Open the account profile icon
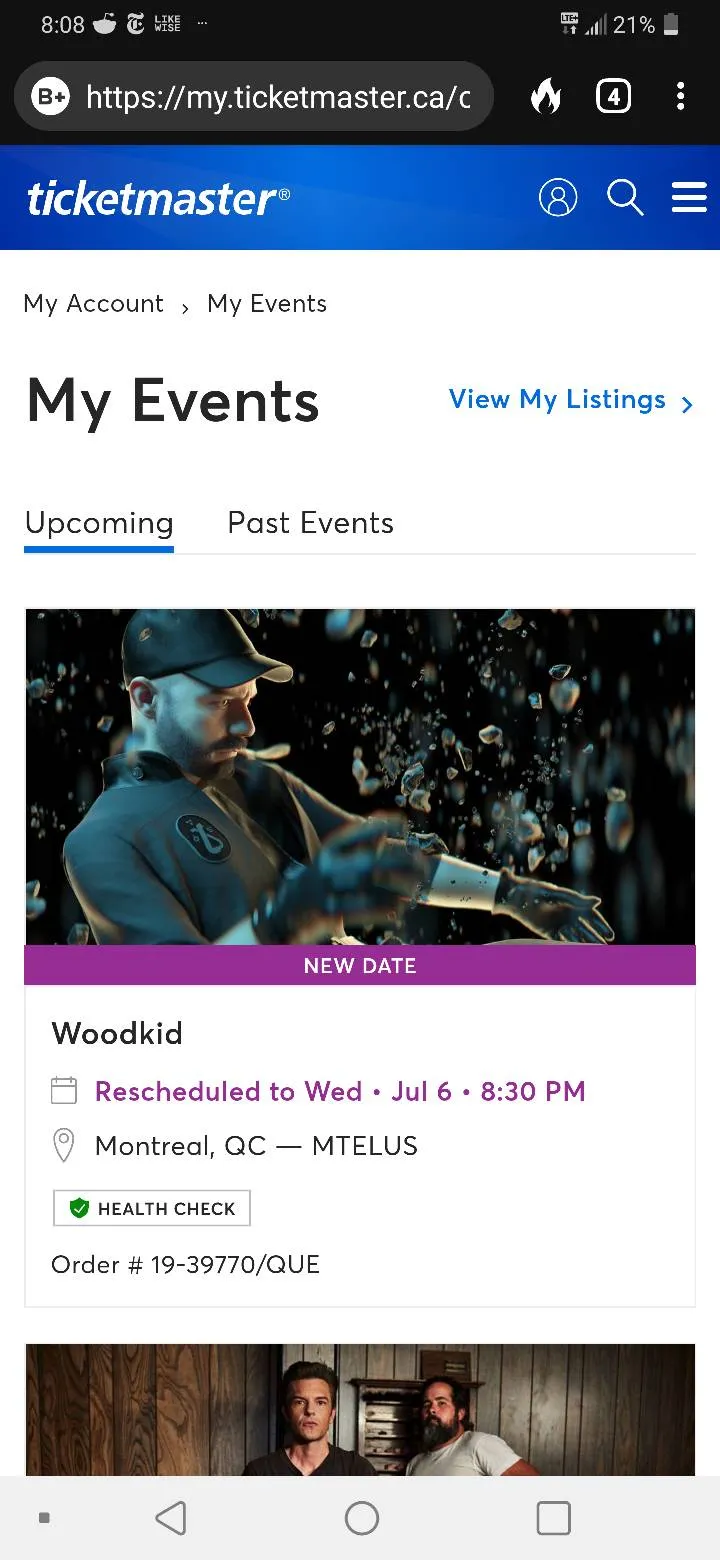Screen dimensions: 720x1560 coord(558,198)
